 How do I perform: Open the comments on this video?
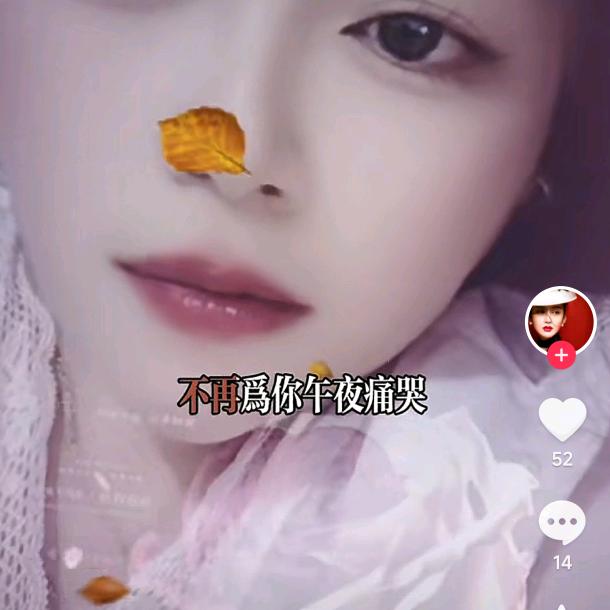(x=562, y=523)
